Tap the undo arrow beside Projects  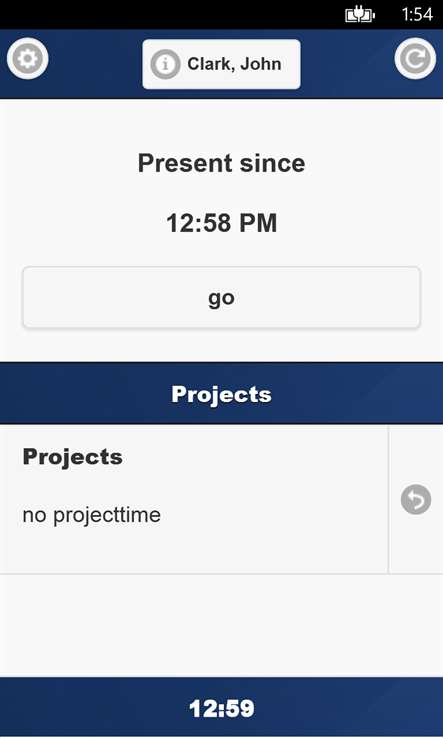[x=416, y=499]
